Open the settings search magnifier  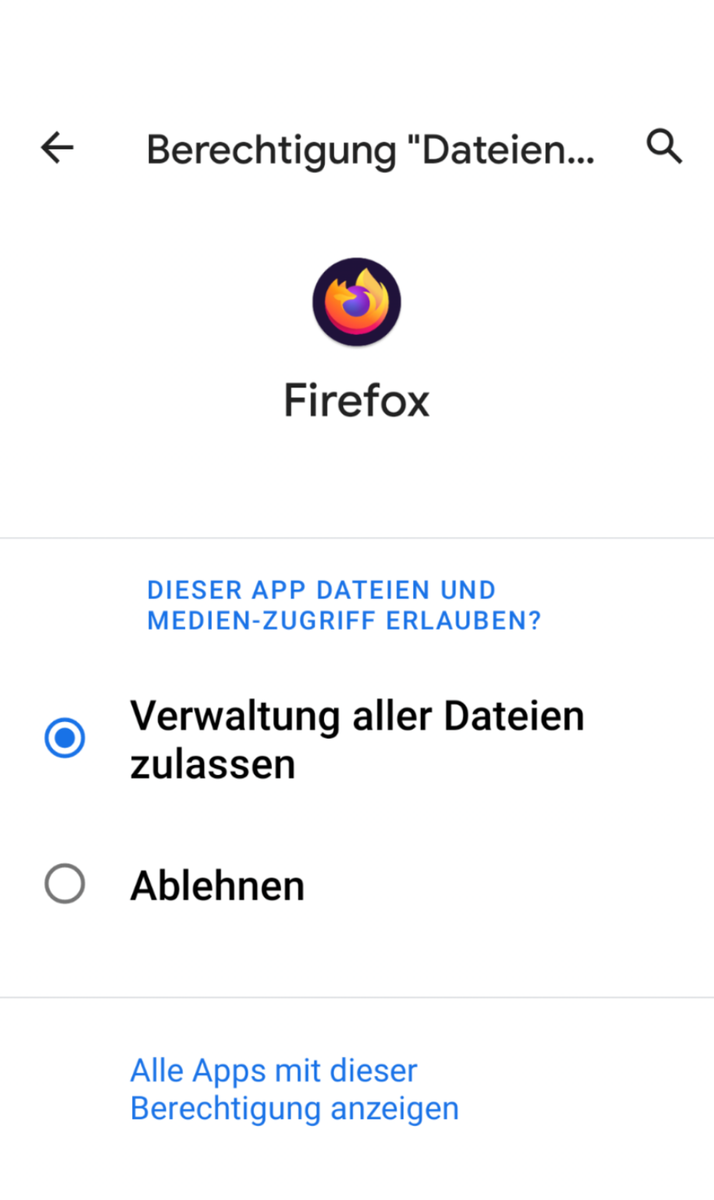click(x=664, y=147)
